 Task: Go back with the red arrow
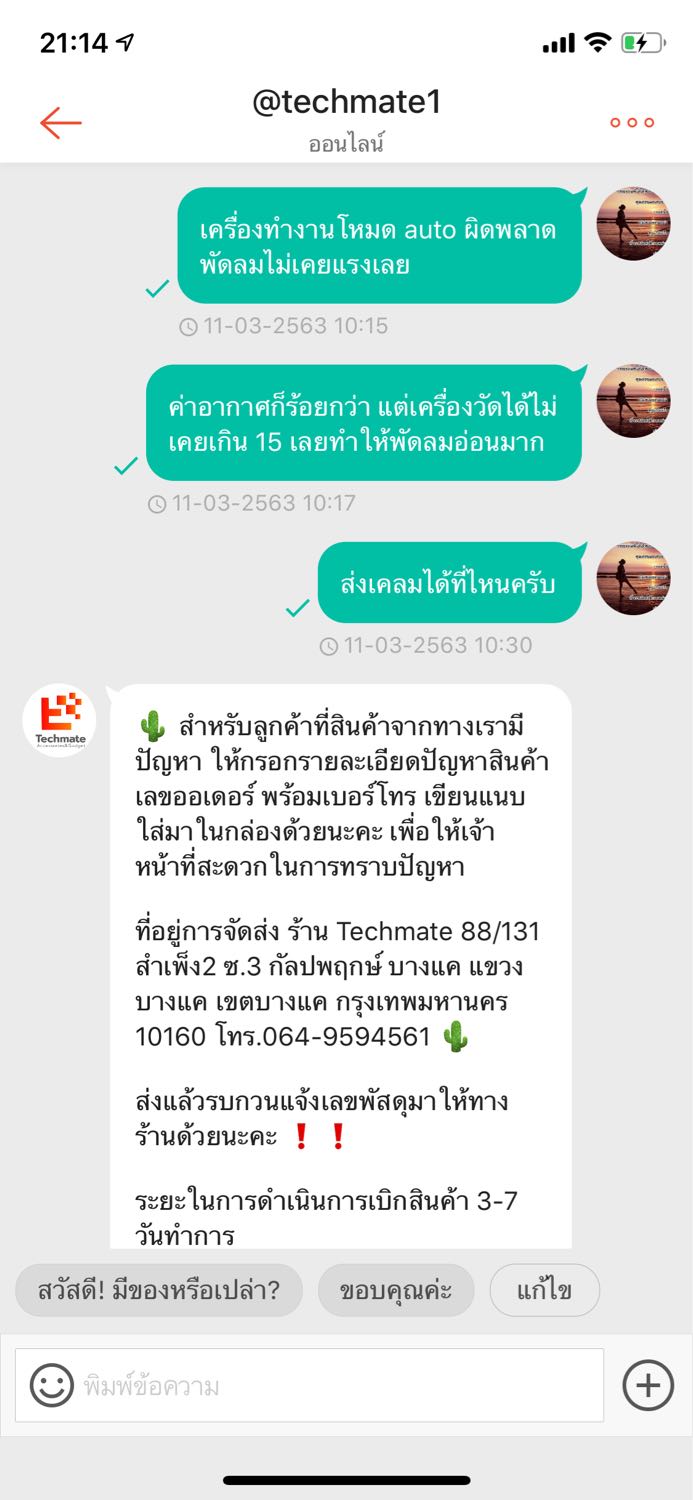(x=60, y=122)
